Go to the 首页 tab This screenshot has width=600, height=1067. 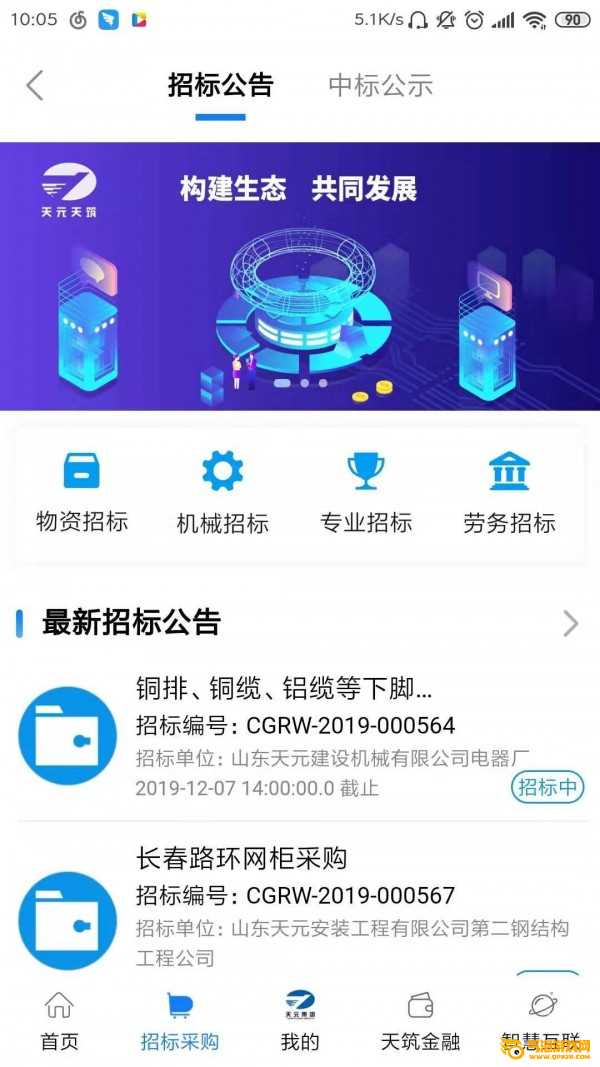(59, 1021)
